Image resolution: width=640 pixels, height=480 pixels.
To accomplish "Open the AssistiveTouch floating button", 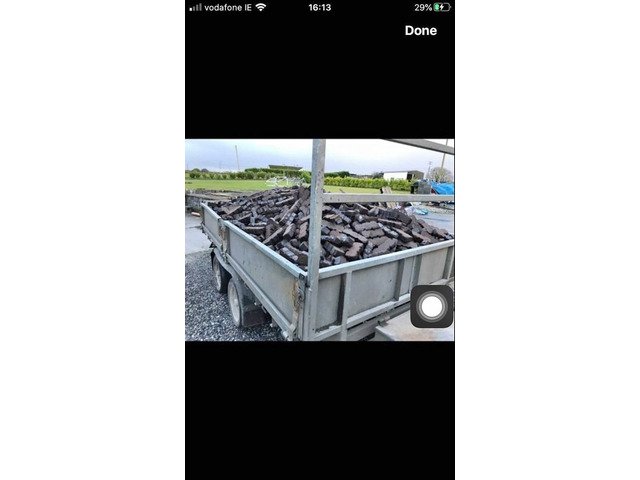I will click(432, 307).
